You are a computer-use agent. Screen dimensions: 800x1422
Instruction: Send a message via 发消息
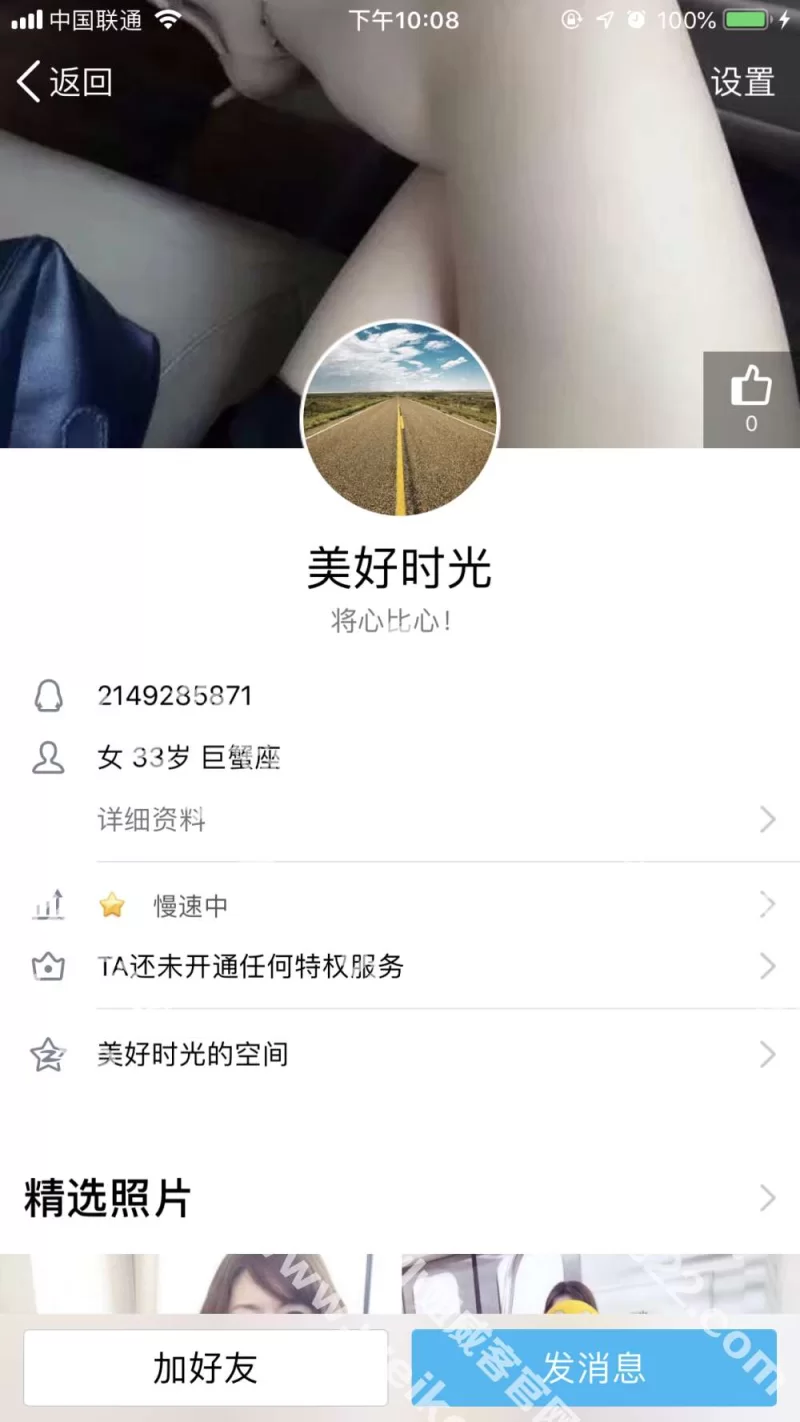coord(594,1367)
